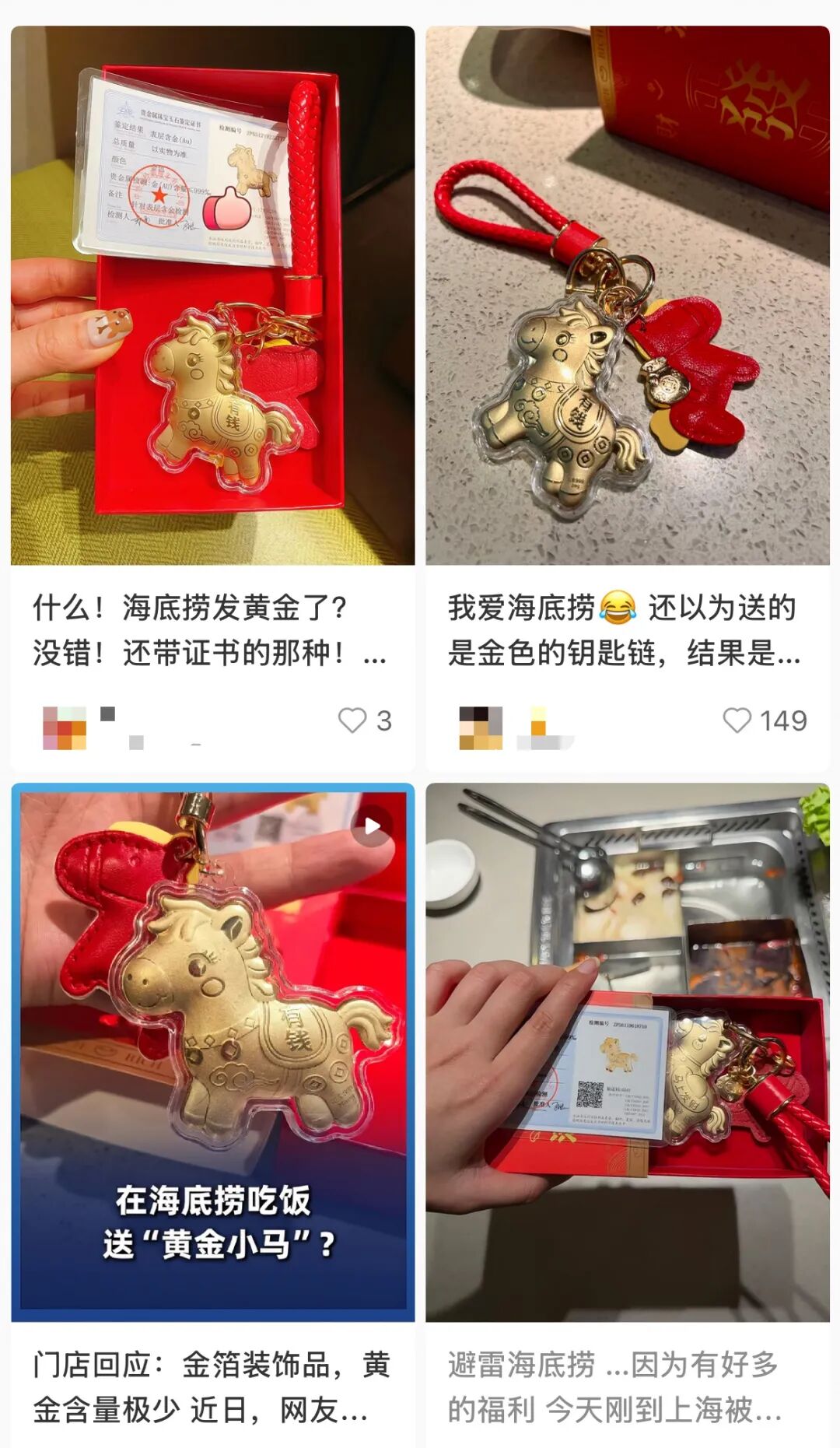Like the post with 3 likes
The height and width of the screenshot is (1448, 840).
coord(352,720)
